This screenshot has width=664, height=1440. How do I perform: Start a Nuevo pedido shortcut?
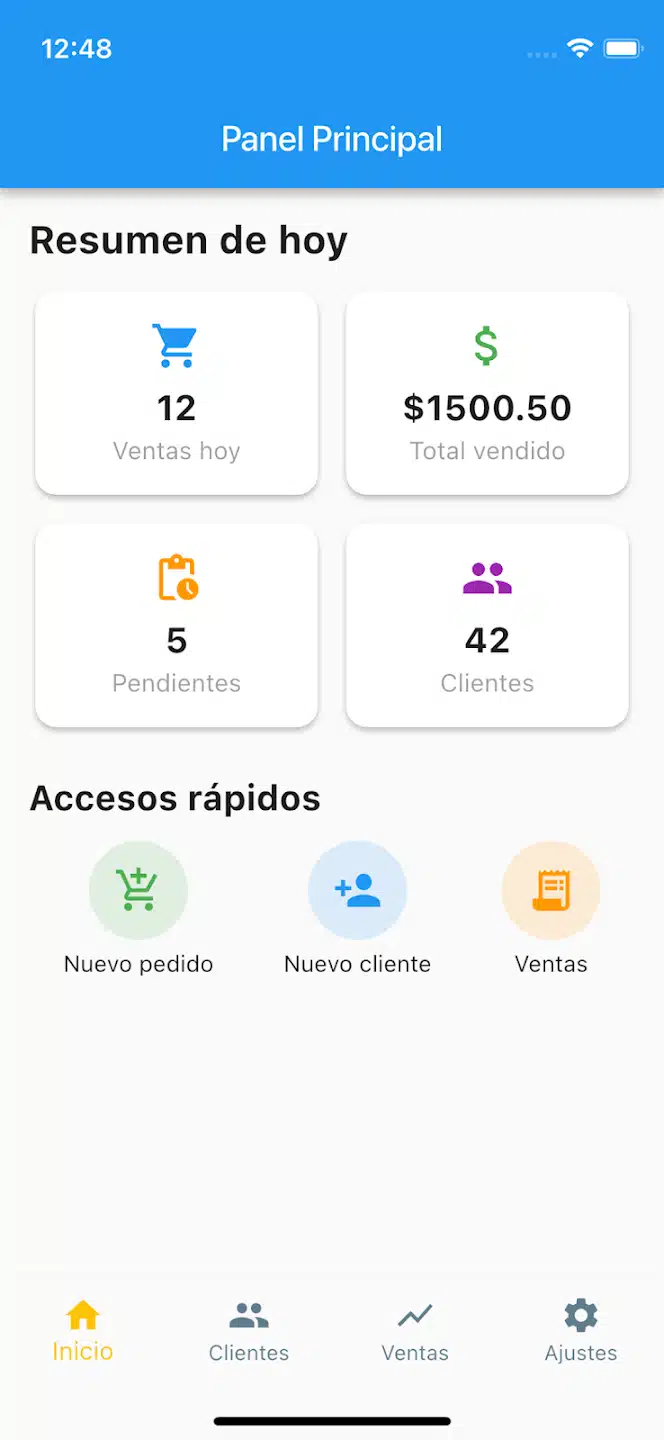pyautogui.click(x=138, y=890)
